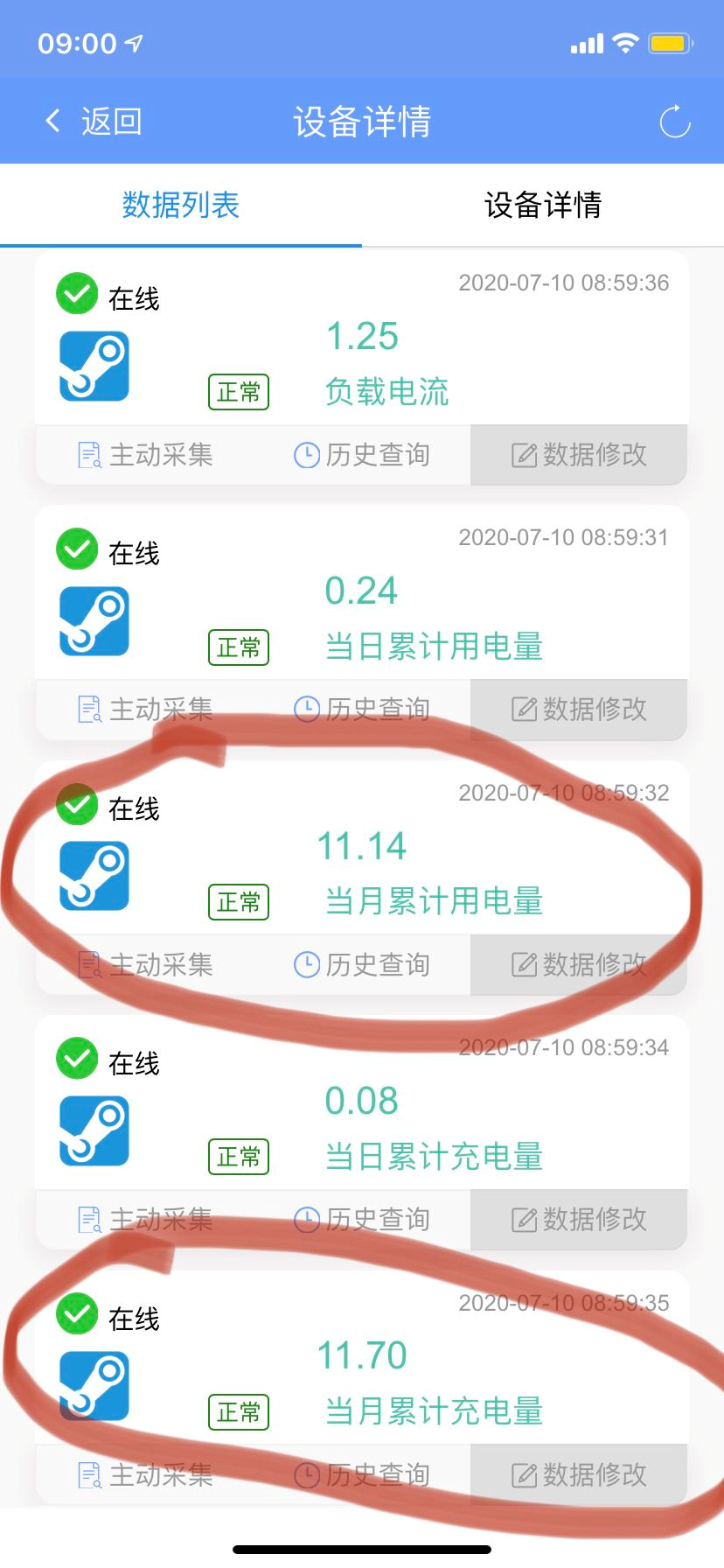The height and width of the screenshot is (1568, 724).
Task: Refresh the device details page
Action: (674, 122)
